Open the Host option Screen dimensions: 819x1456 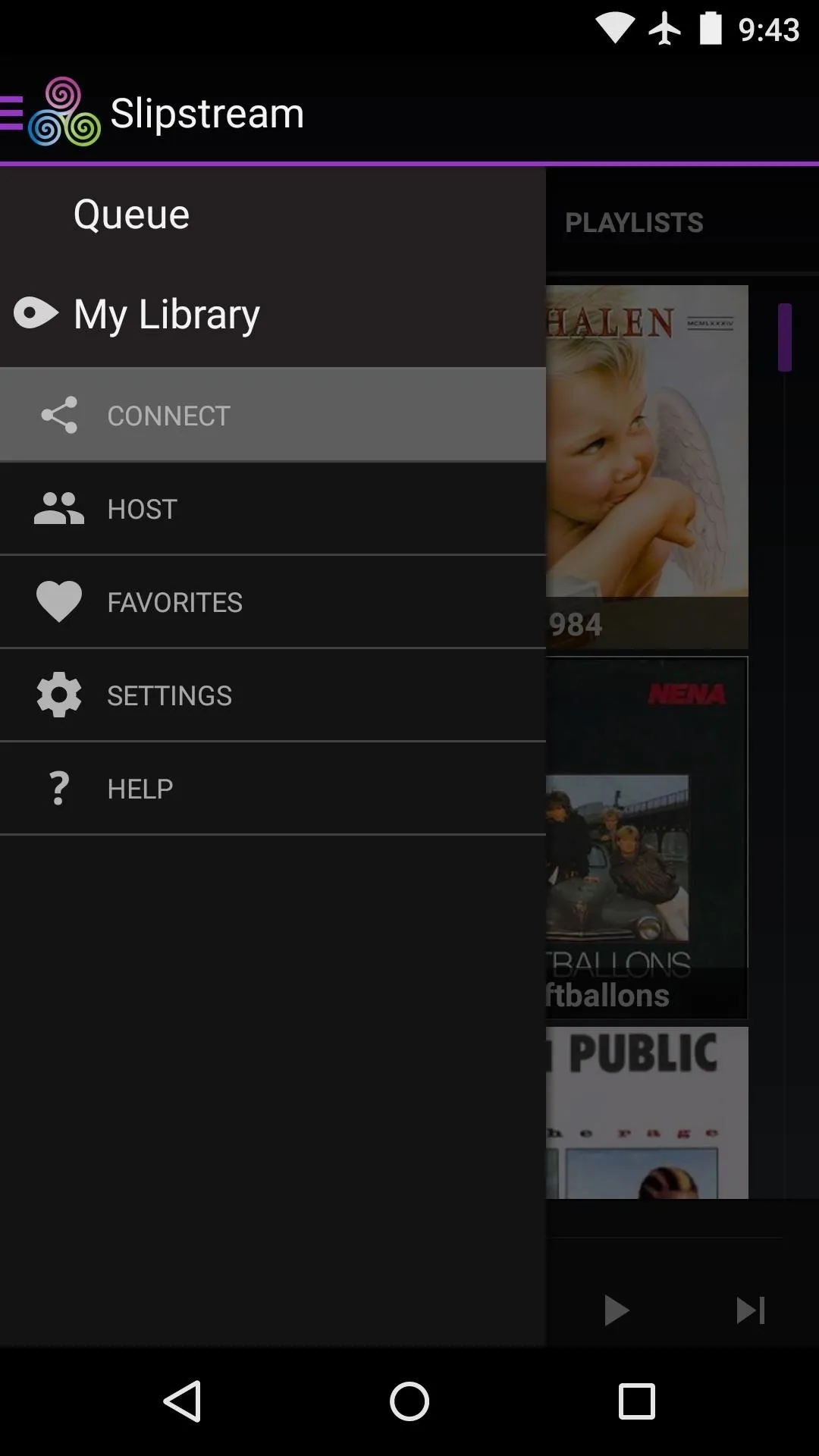pyautogui.click(x=273, y=509)
